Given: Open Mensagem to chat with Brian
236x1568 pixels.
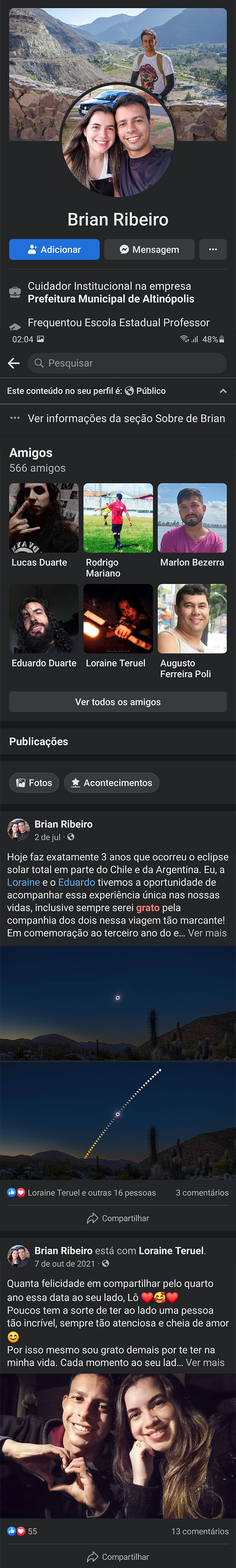Looking at the screenshot, I should pos(149,249).
